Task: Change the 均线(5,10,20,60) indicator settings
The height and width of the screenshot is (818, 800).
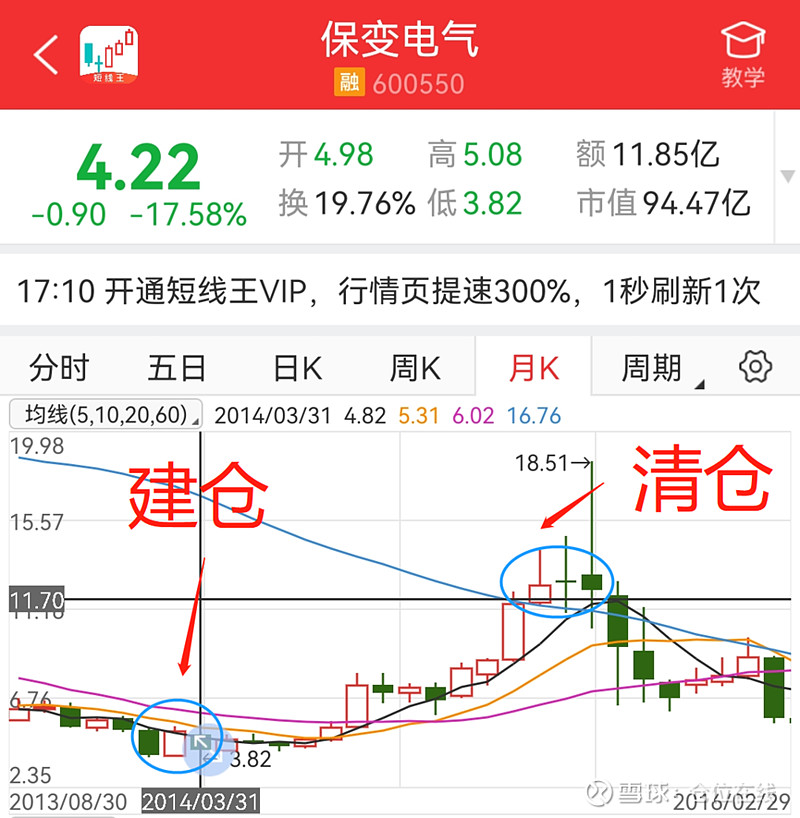Action: [105, 415]
